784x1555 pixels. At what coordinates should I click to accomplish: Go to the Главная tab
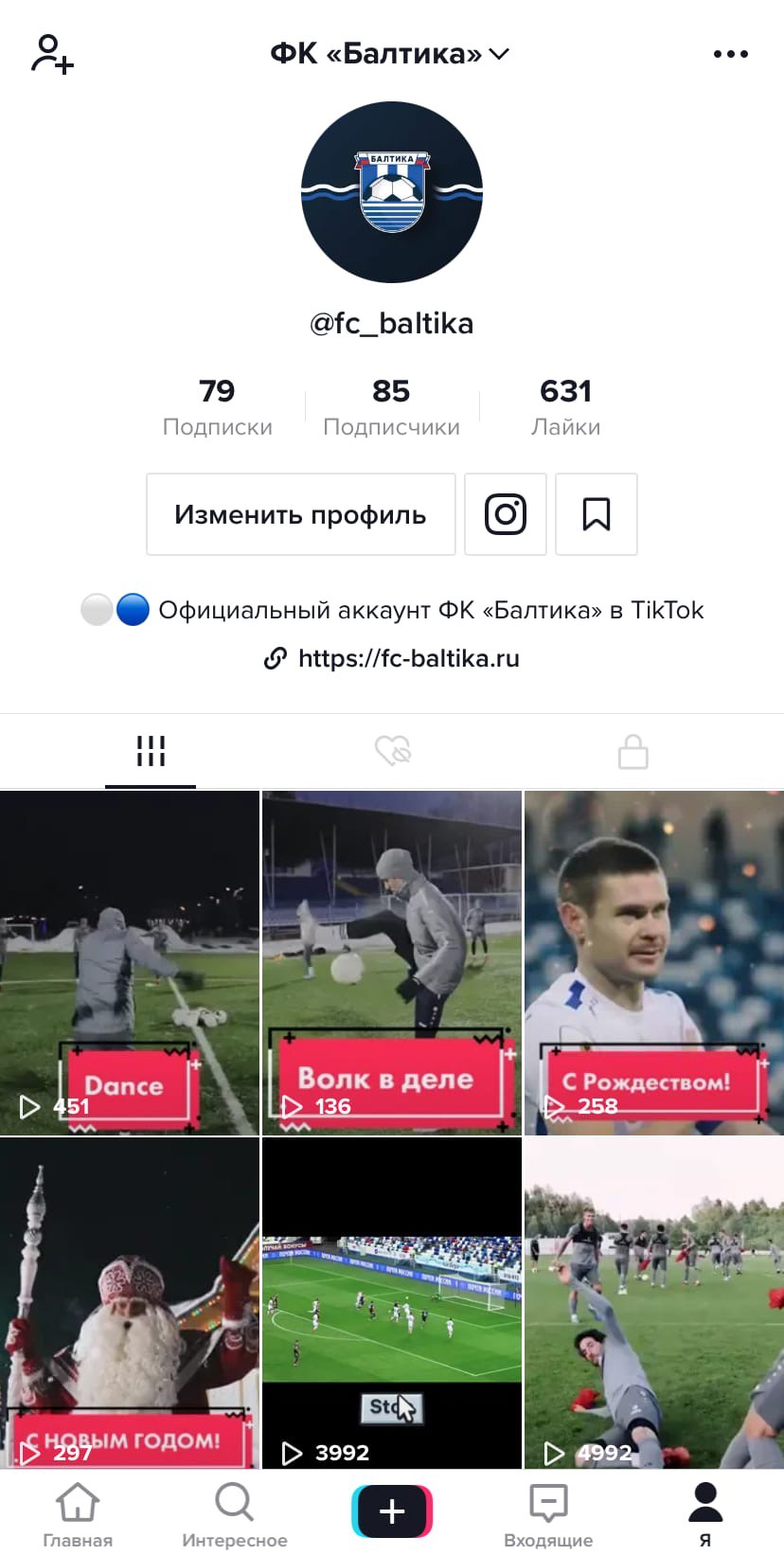pos(78,1513)
